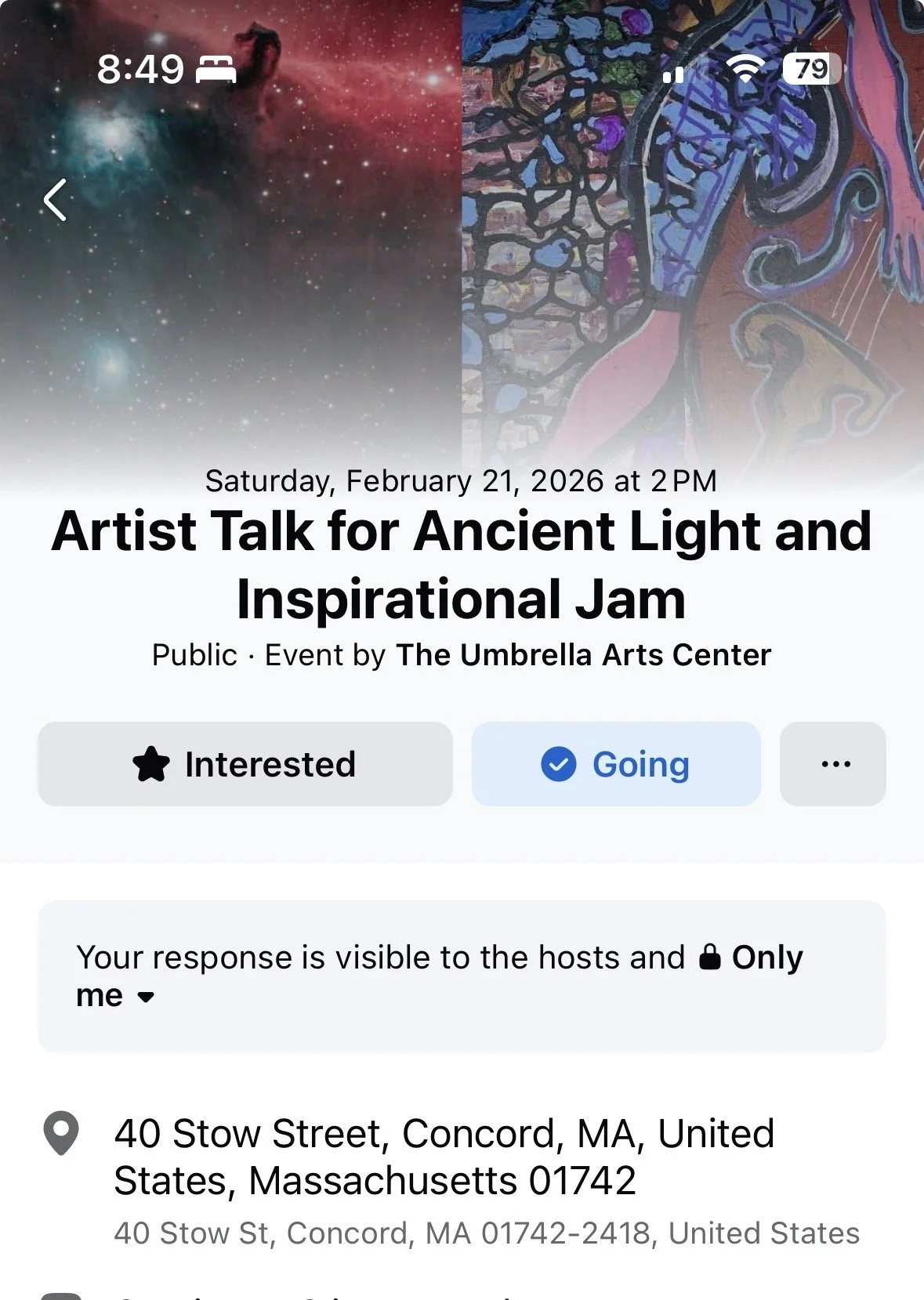This screenshot has width=924, height=1300.
Task: Open the three-dot more options button
Action: (833, 764)
